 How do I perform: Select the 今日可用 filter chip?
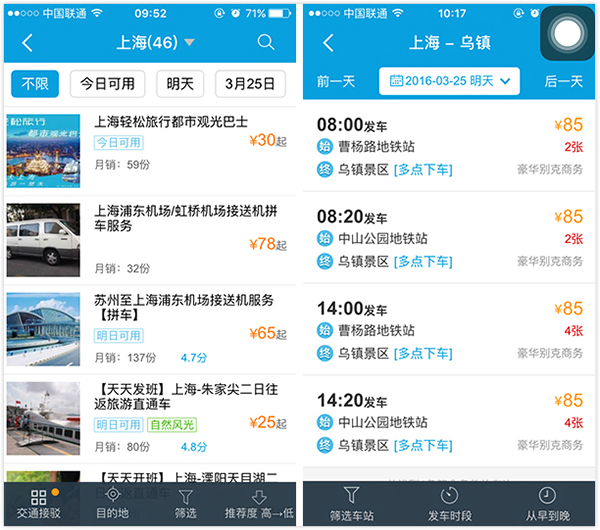click(107, 84)
